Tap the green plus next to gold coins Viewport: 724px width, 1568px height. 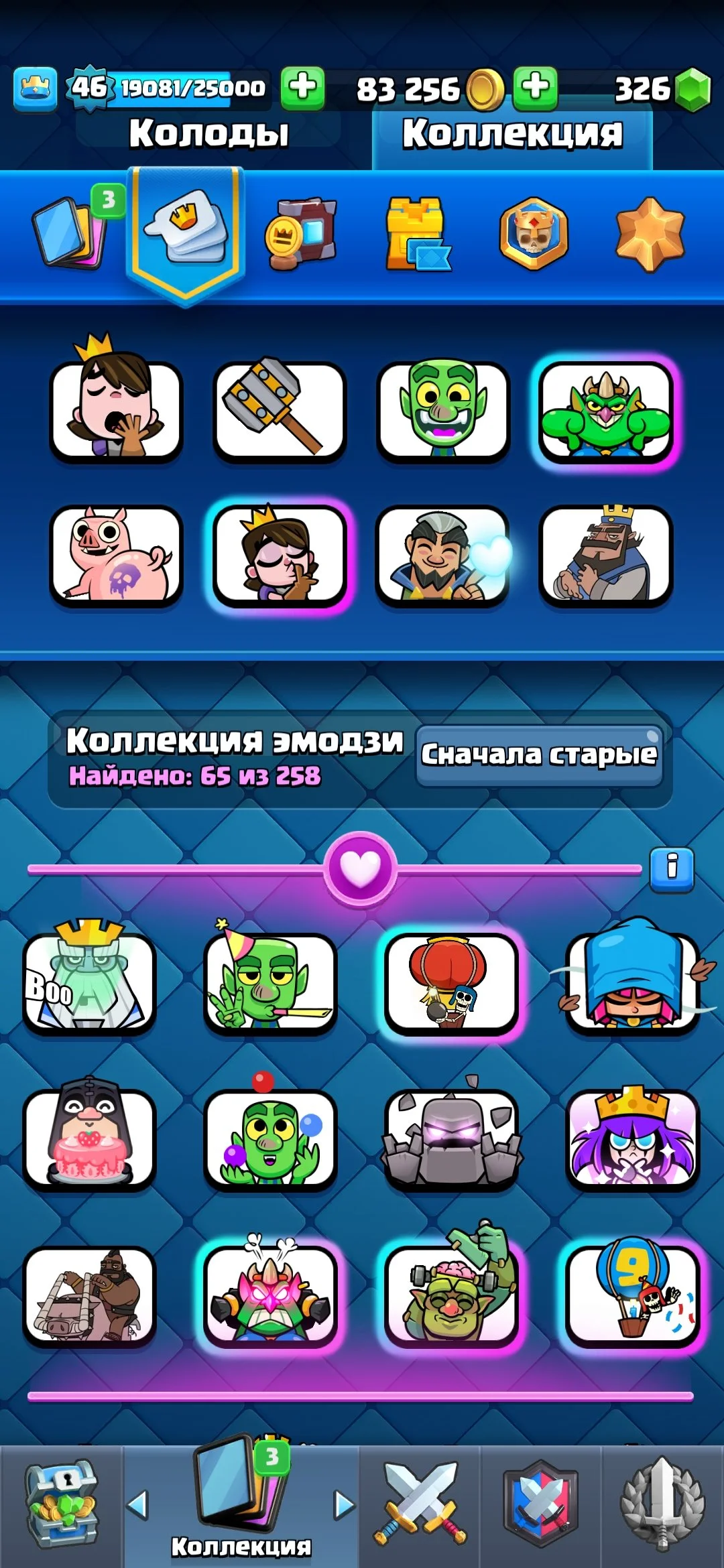(535, 88)
